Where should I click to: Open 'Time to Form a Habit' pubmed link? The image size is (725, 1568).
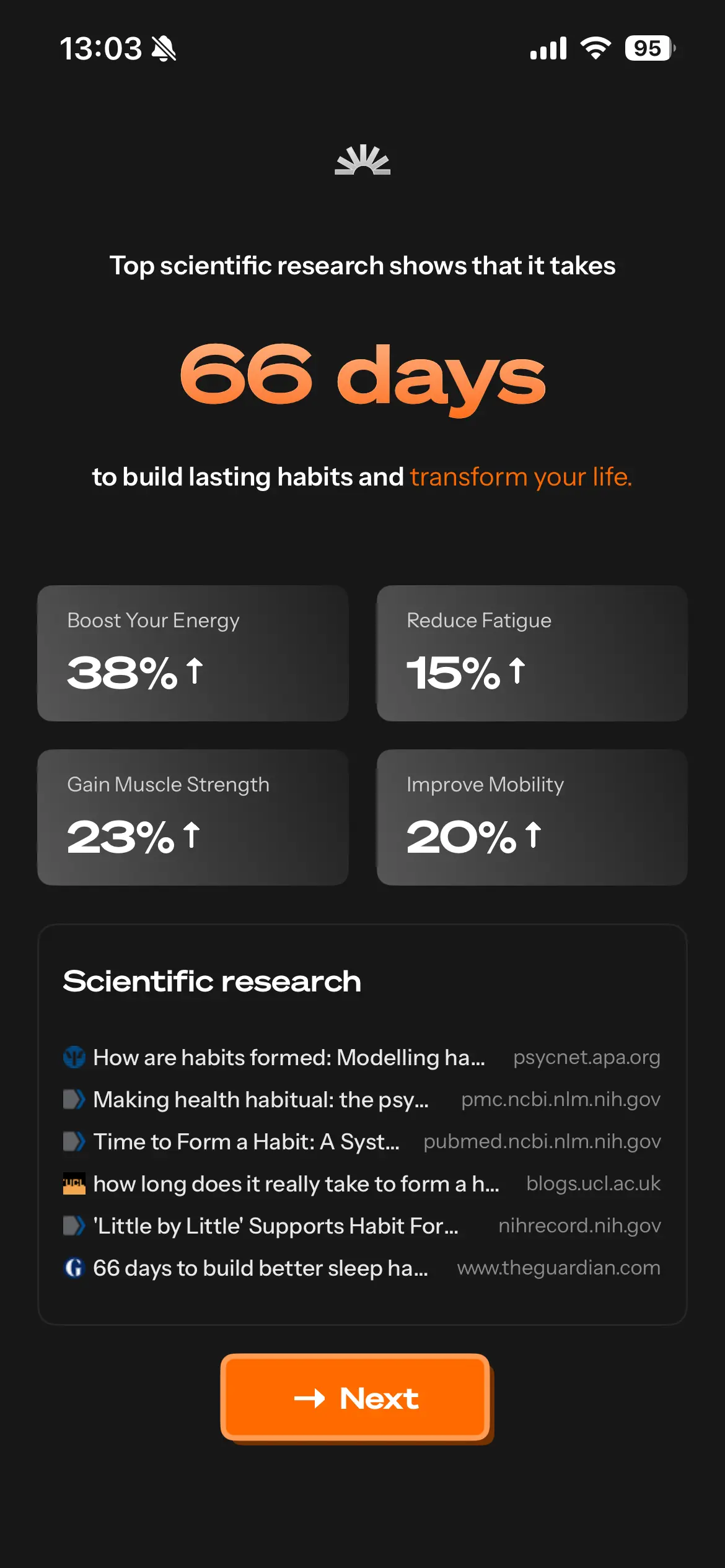(x=362, y=1141)
